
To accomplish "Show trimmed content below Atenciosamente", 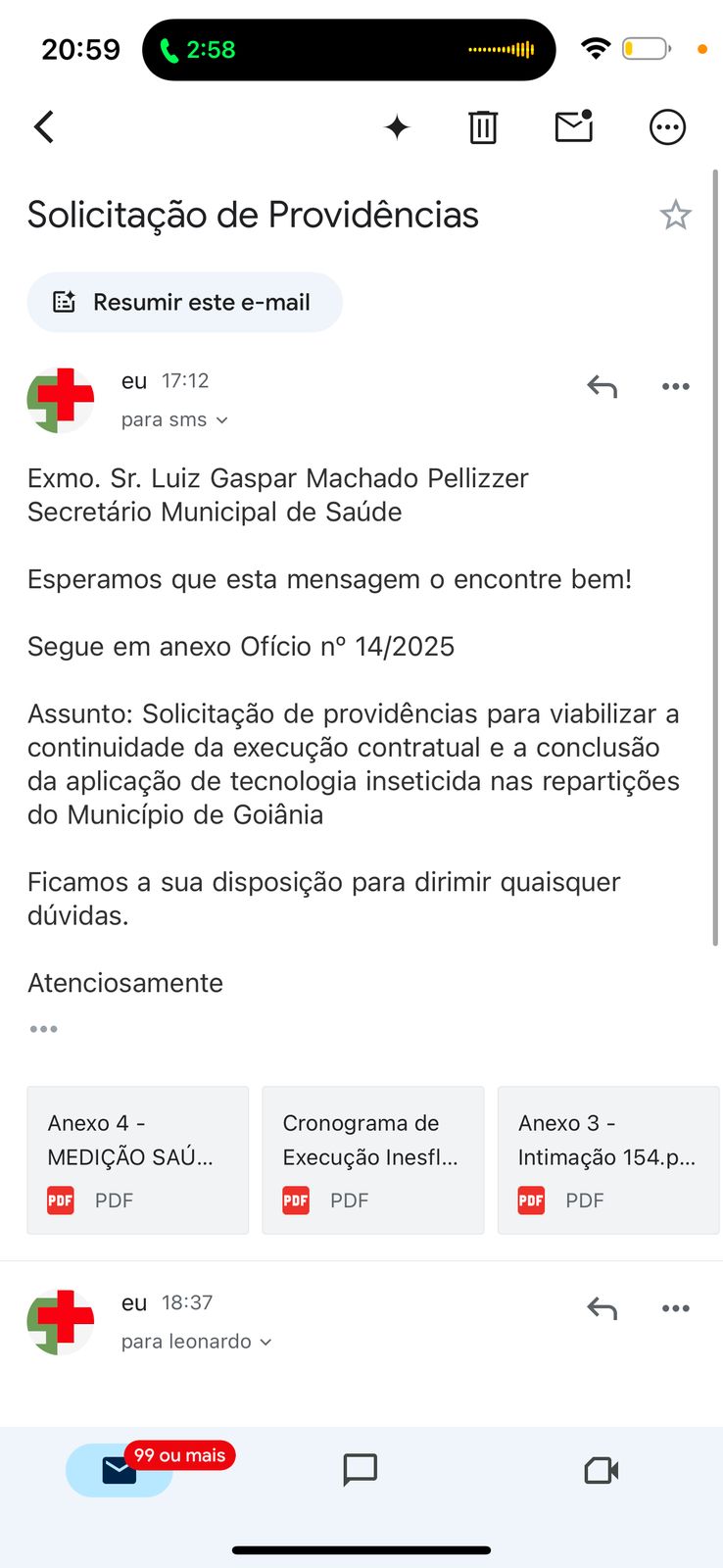I will [43, 1029].
